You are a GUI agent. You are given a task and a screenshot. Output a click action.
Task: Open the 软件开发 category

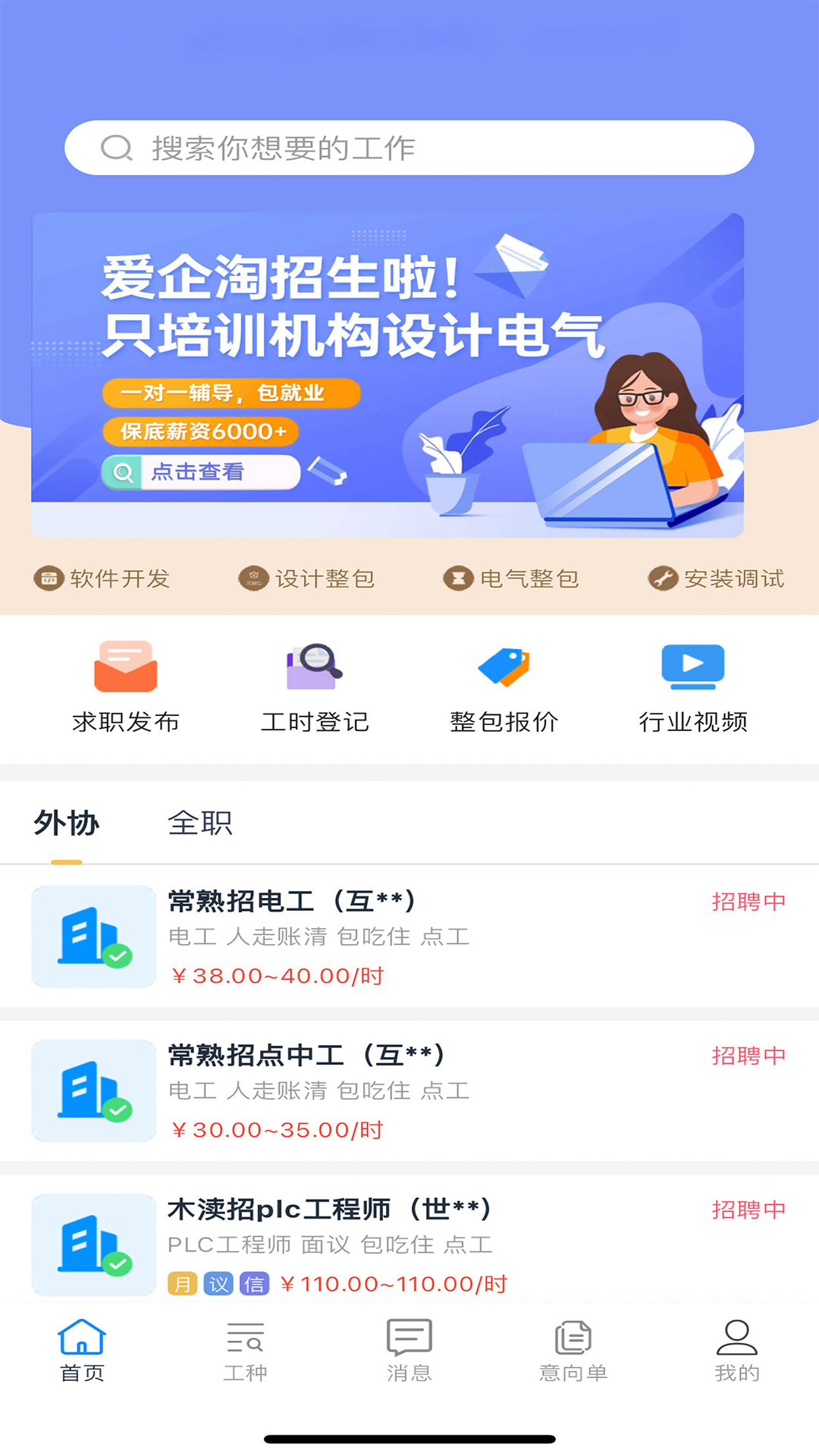click(x=102, y=579)
